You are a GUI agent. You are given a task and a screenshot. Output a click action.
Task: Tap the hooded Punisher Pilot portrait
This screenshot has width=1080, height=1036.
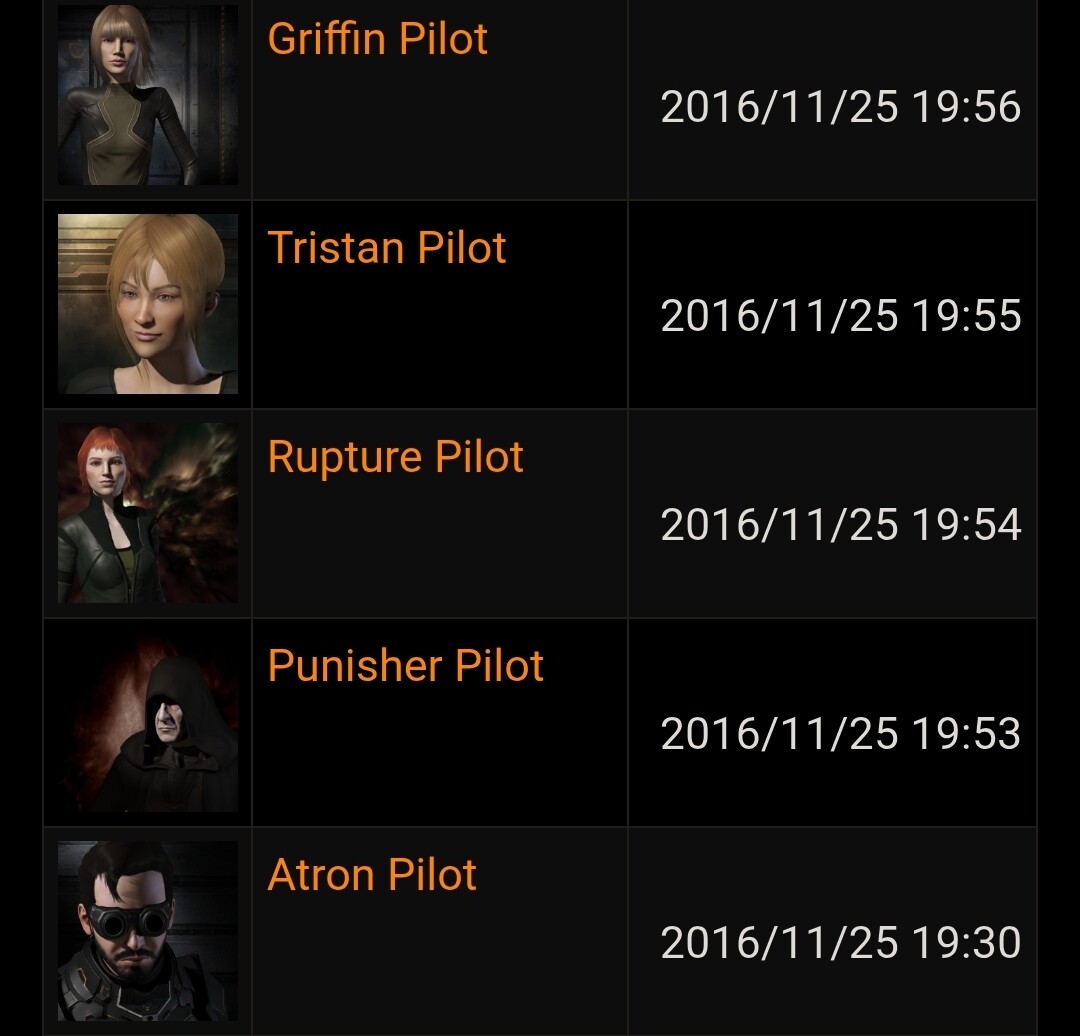coord(148,722)
